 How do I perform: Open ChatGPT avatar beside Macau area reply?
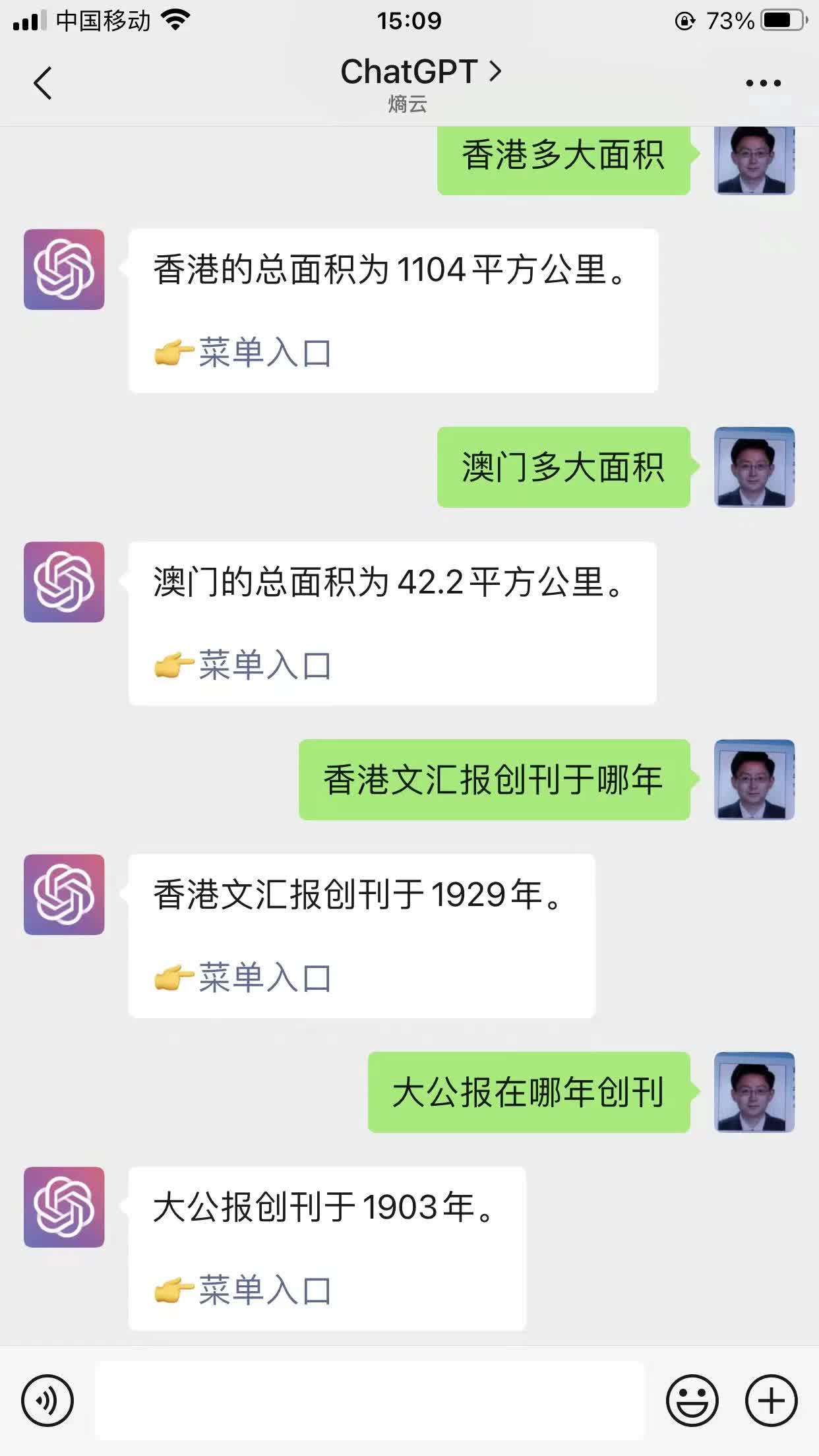point(64,582)
